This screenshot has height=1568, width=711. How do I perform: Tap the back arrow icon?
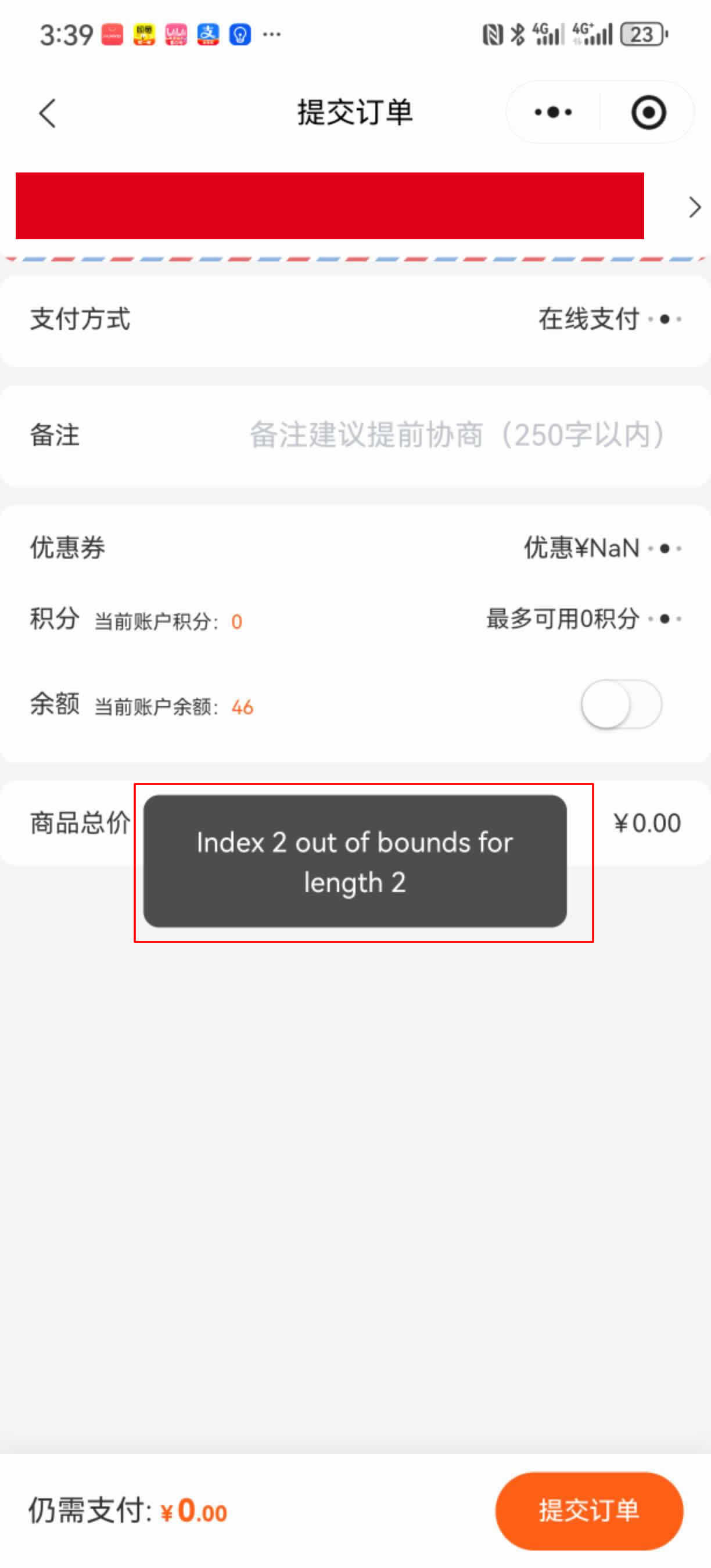point(46,113)
